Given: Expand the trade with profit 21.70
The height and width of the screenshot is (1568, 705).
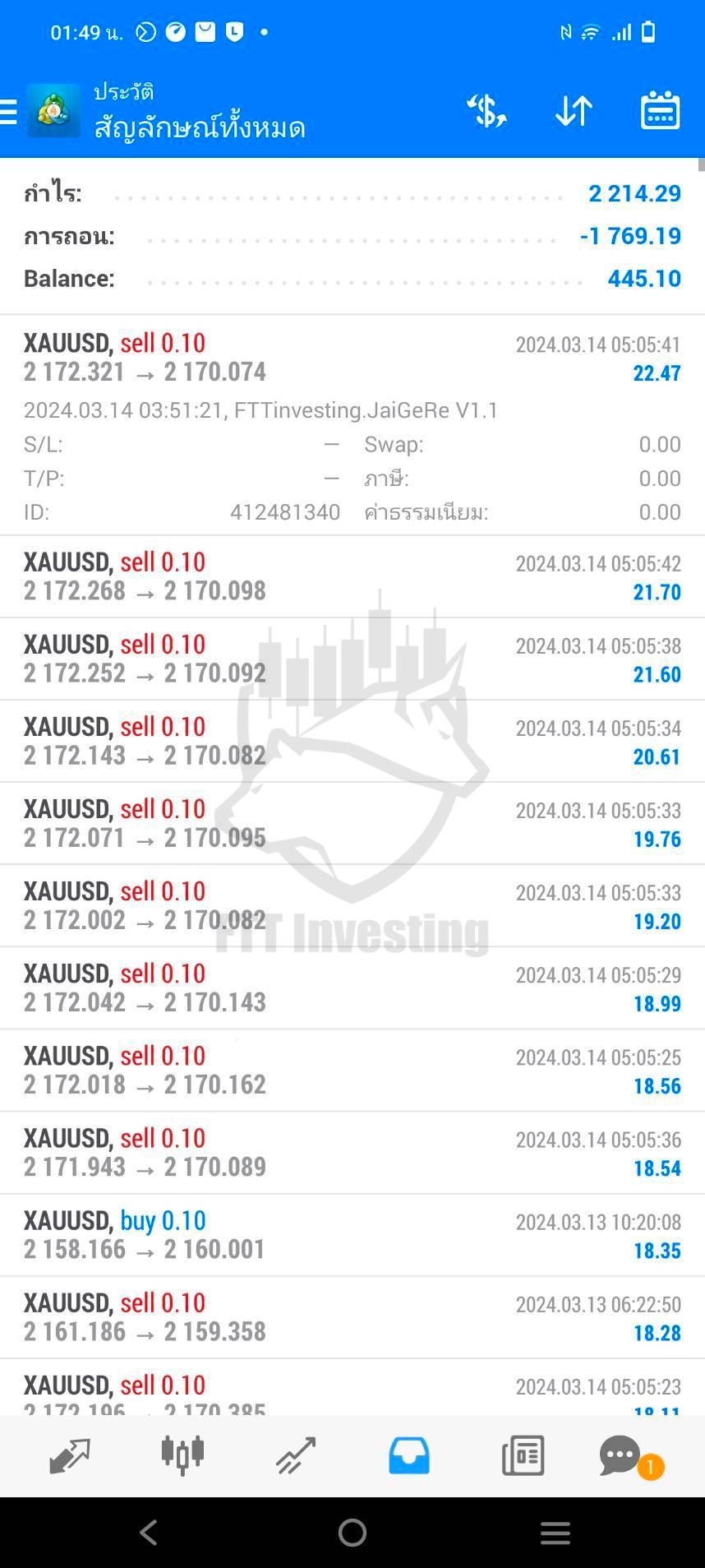Looking at the screenshot, I should tap(352, 576).
